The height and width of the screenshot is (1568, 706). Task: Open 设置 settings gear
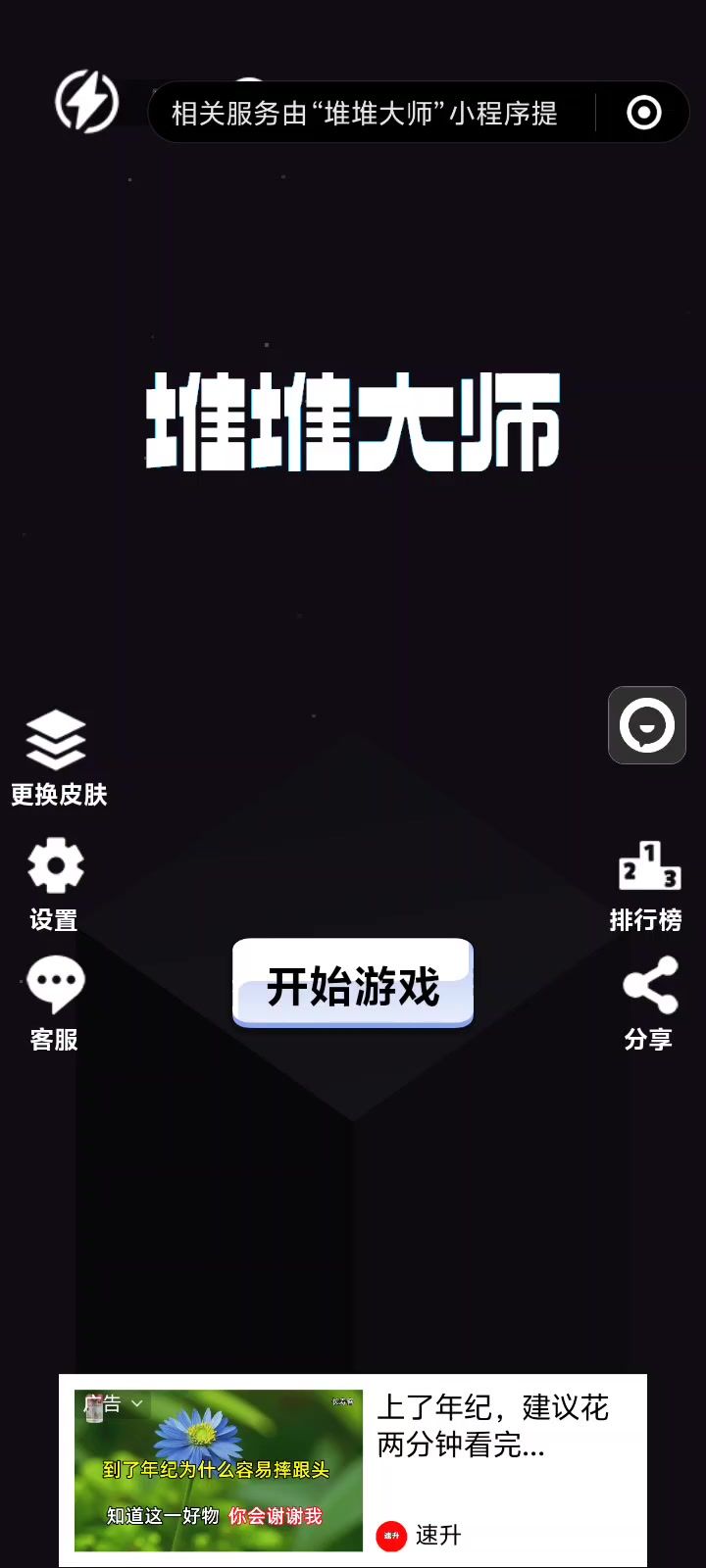click(55, 882)
